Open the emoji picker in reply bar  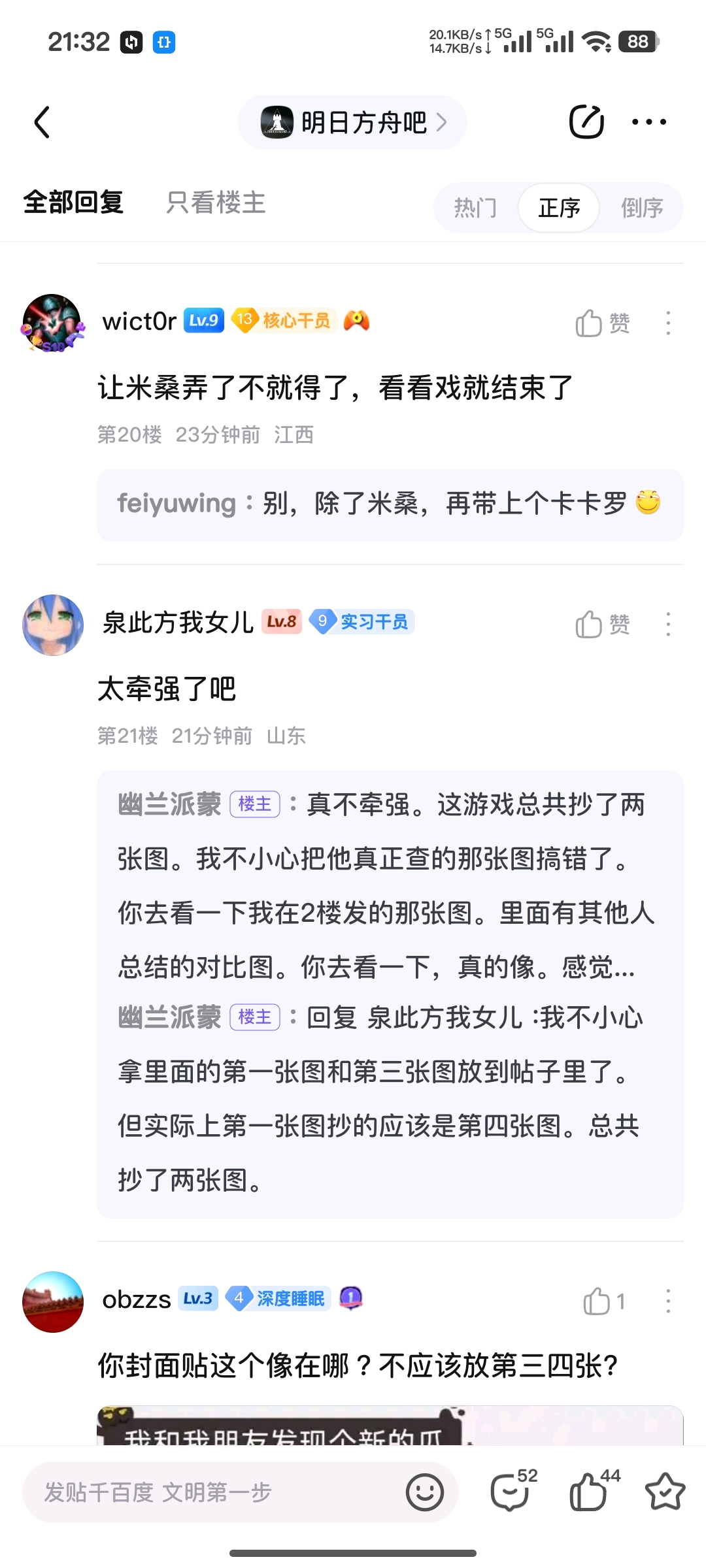[425, 1492]
